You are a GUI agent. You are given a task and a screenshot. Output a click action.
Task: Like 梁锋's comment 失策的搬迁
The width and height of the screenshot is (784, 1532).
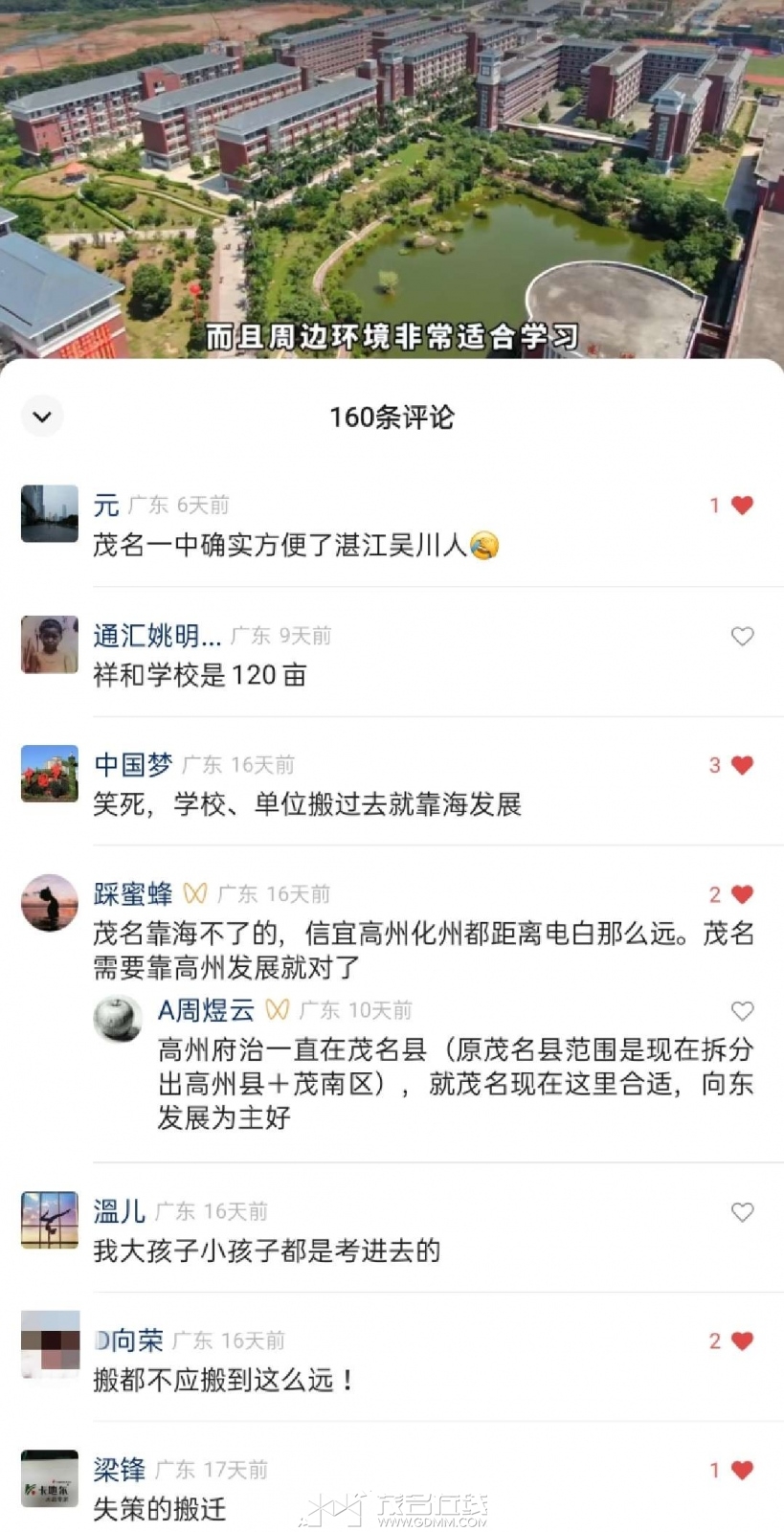pos(742,1471)
